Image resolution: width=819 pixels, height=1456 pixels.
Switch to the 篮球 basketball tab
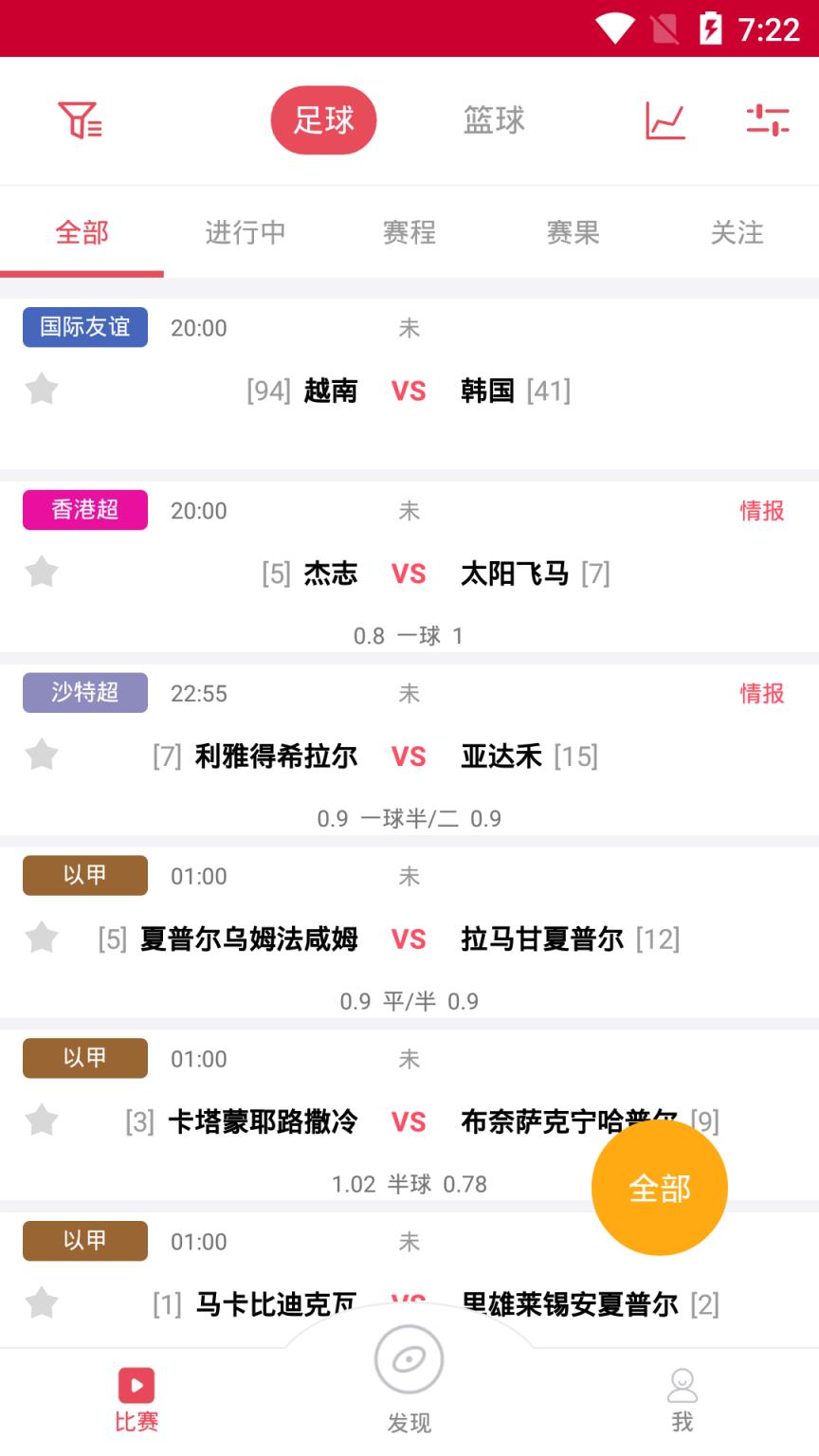pyautogui.click(x=495, y=120)
